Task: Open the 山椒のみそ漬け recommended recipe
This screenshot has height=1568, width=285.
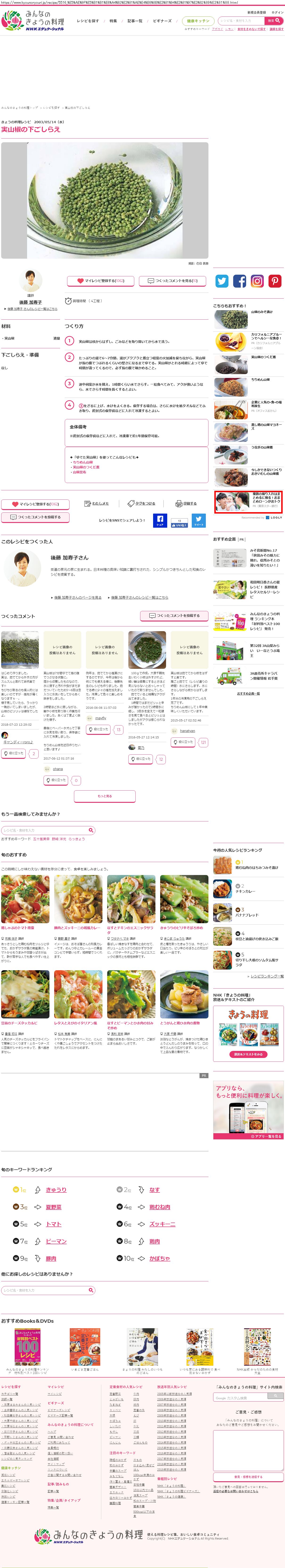Action: coord(262,312)
